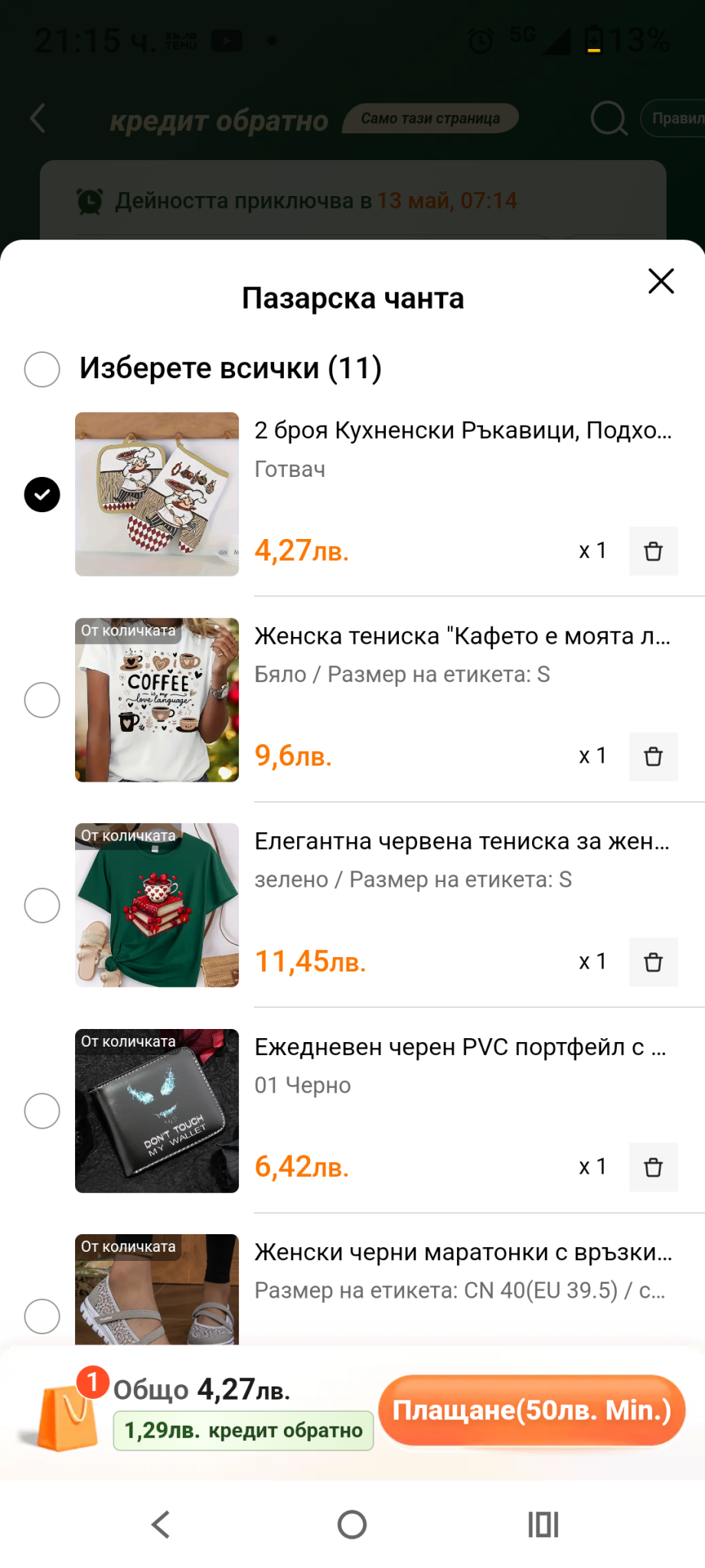705x1568 pixels.
Task: Select all items with Изберете всички
Action: [x=42, y=369]
